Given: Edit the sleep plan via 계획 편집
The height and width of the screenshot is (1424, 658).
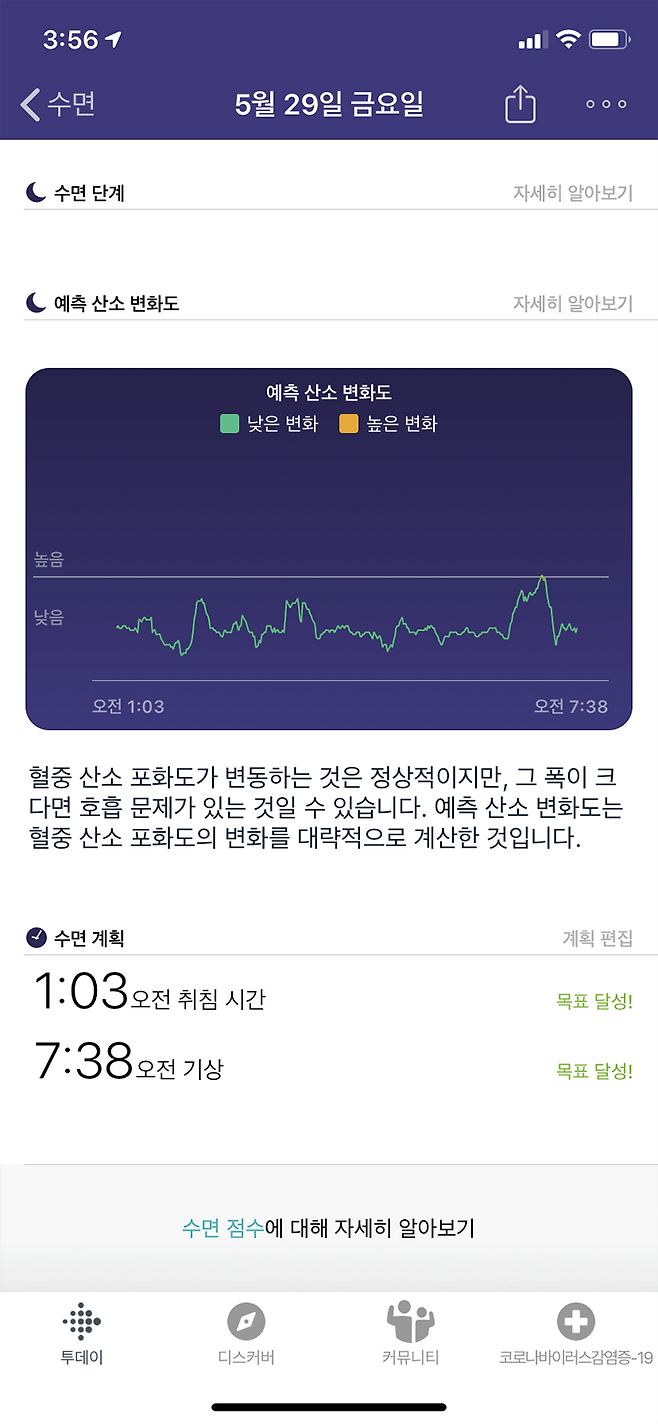Looking at the screenshot, I should pyautogui.click(x=596, y=938).
